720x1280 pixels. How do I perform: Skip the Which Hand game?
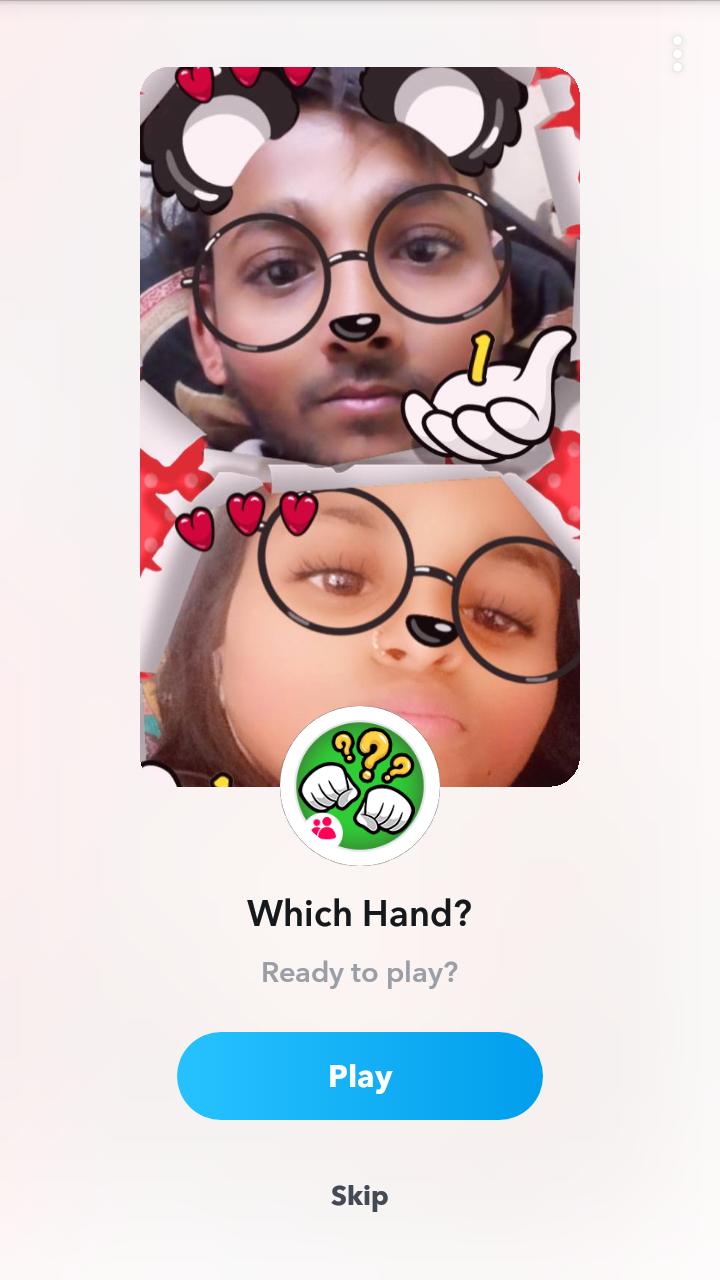[360, 1196]
